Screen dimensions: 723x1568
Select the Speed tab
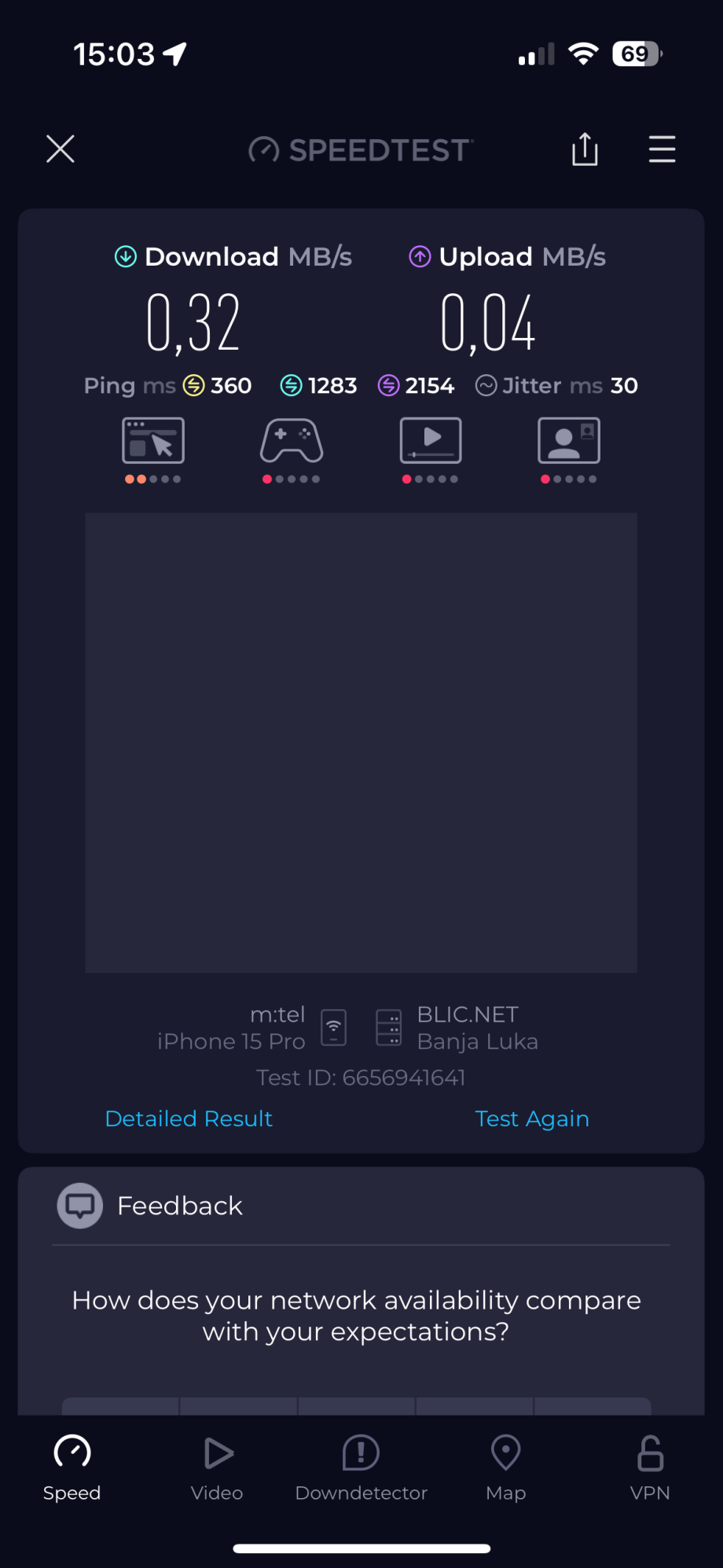(72, 1467)
